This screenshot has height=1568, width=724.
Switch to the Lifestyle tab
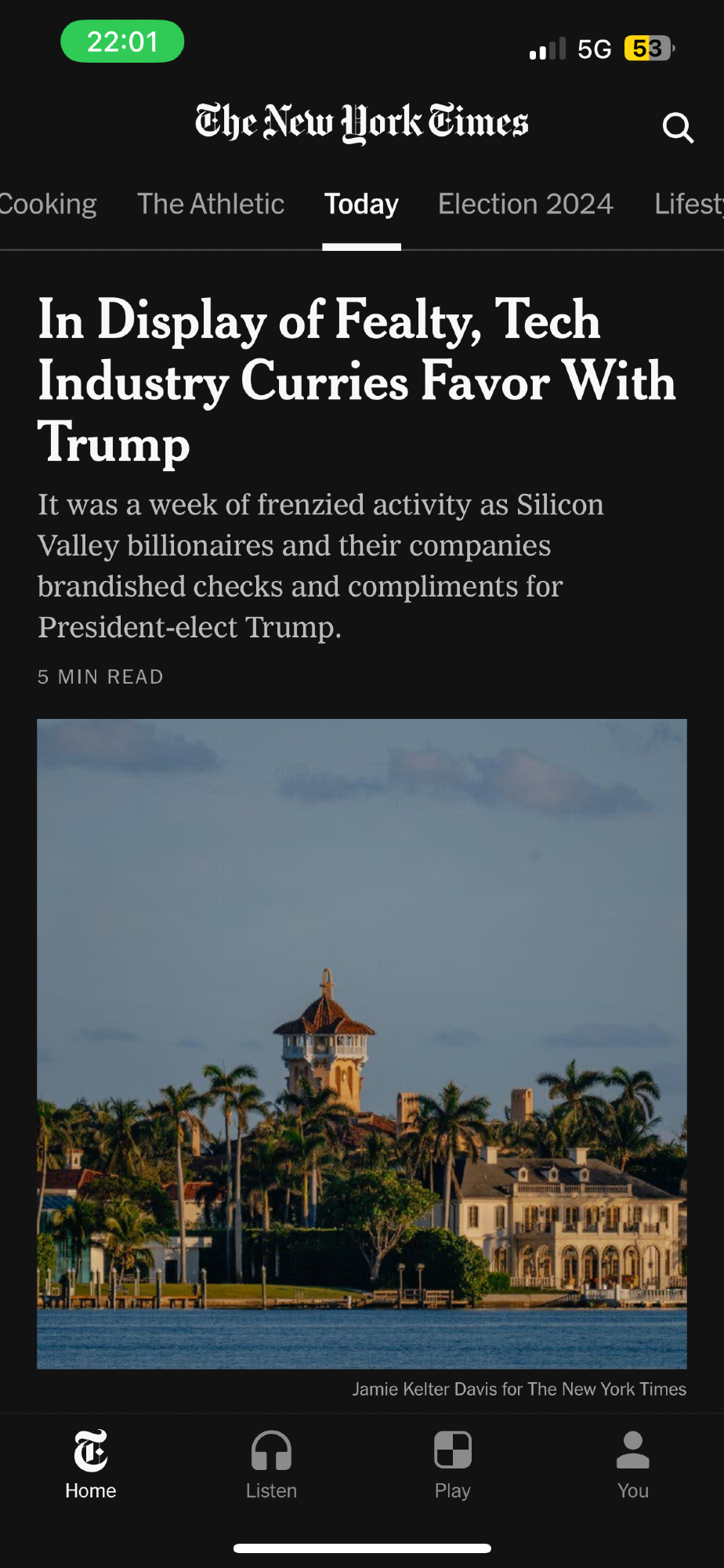[690, 204]
